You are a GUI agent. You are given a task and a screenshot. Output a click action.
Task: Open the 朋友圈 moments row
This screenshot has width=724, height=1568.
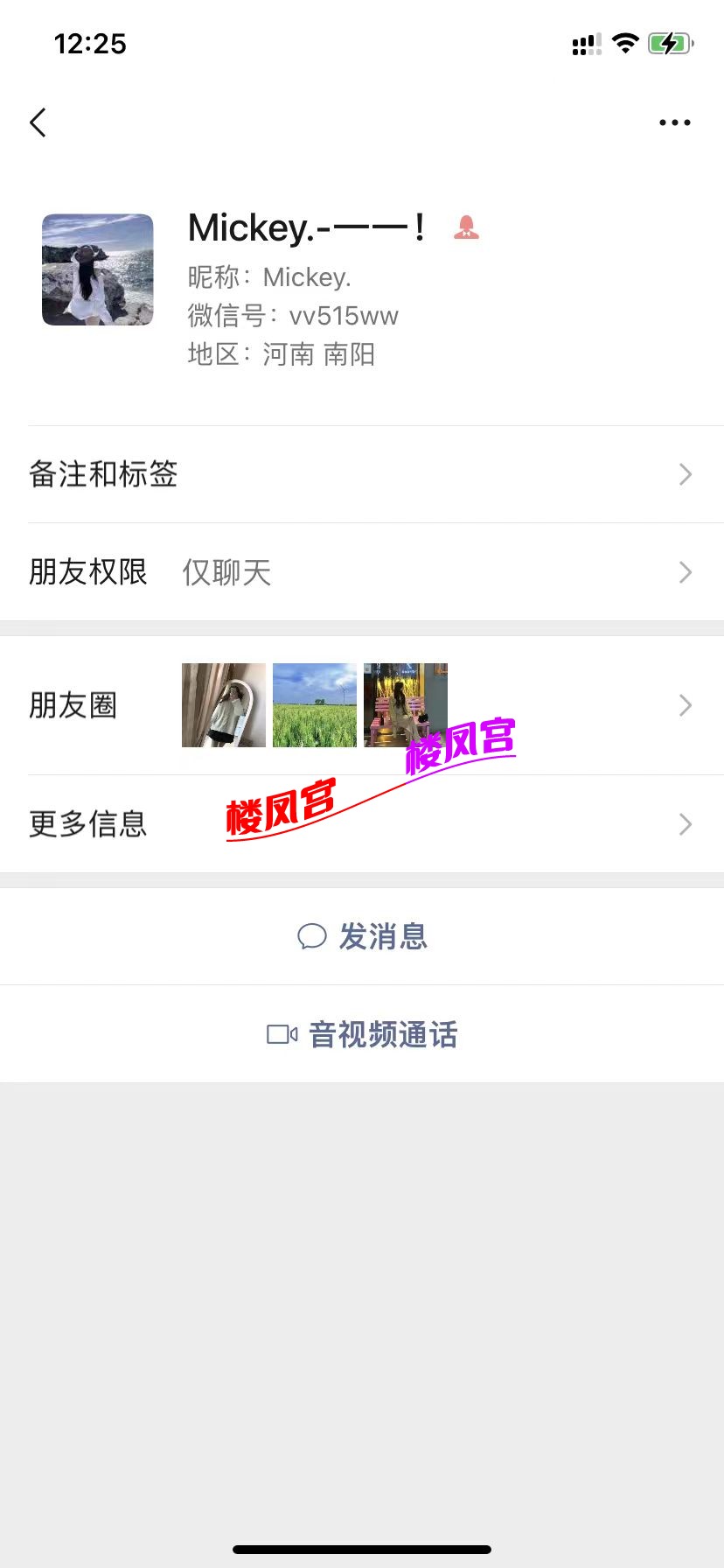(x=362, y=705)
